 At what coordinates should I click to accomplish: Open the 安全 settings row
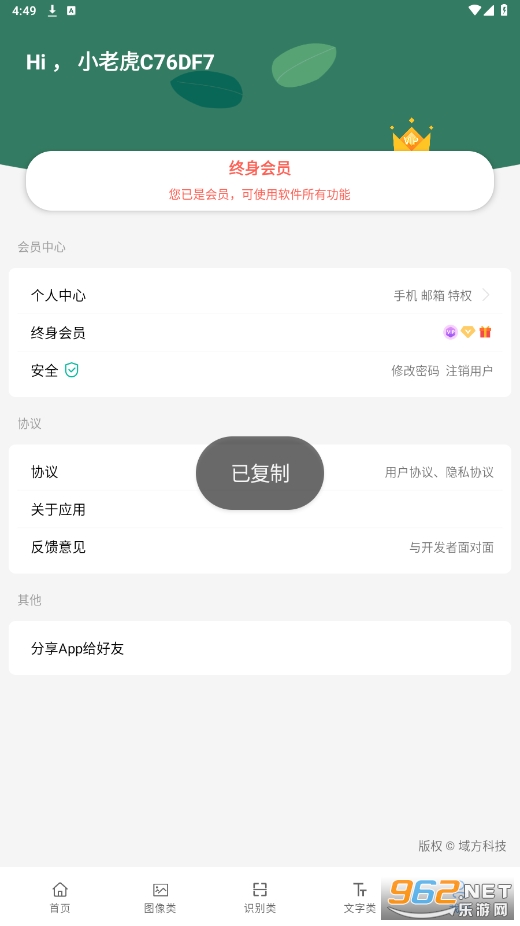(260, 370)
